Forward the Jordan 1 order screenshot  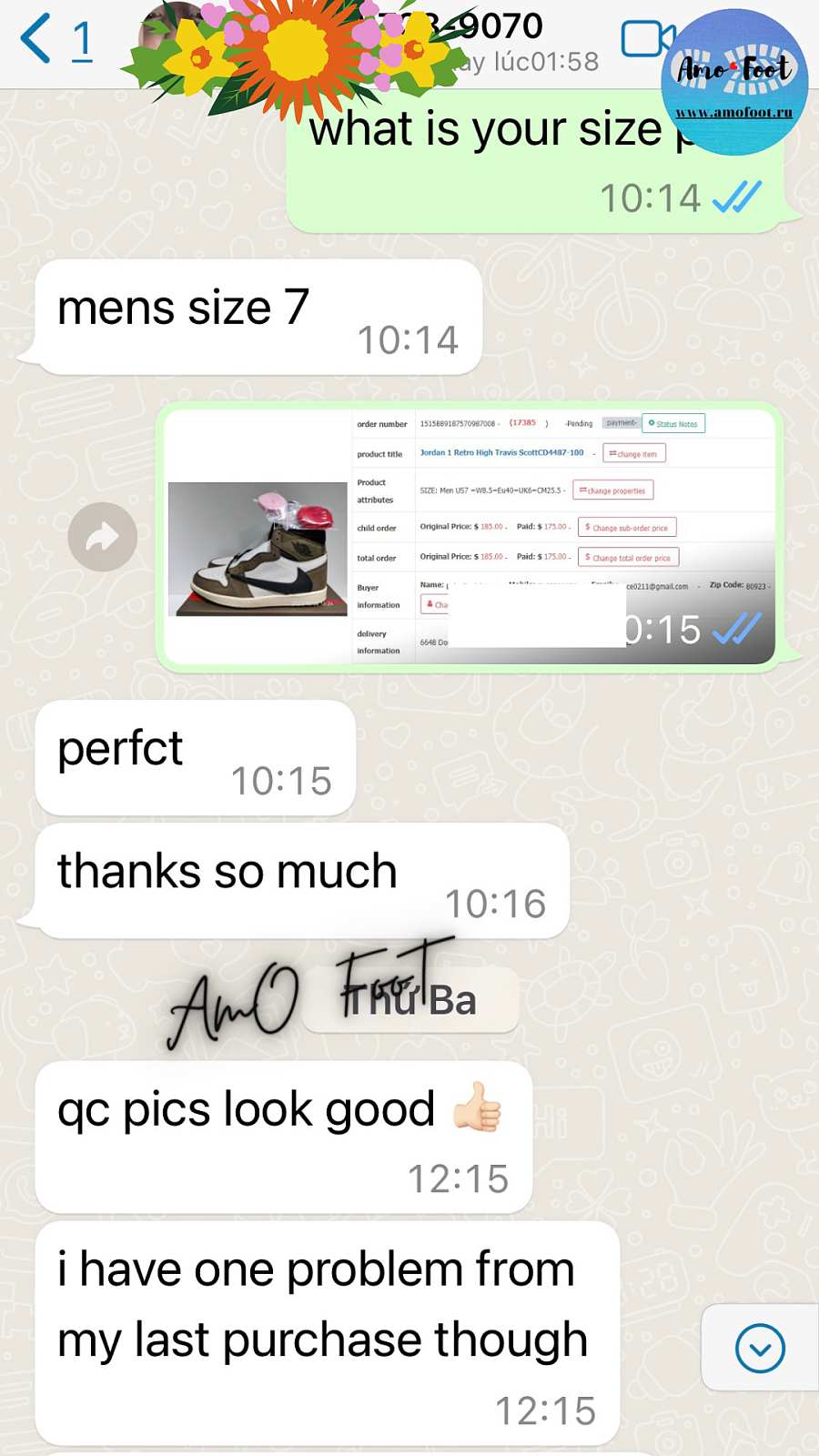[x=102, y=537]
